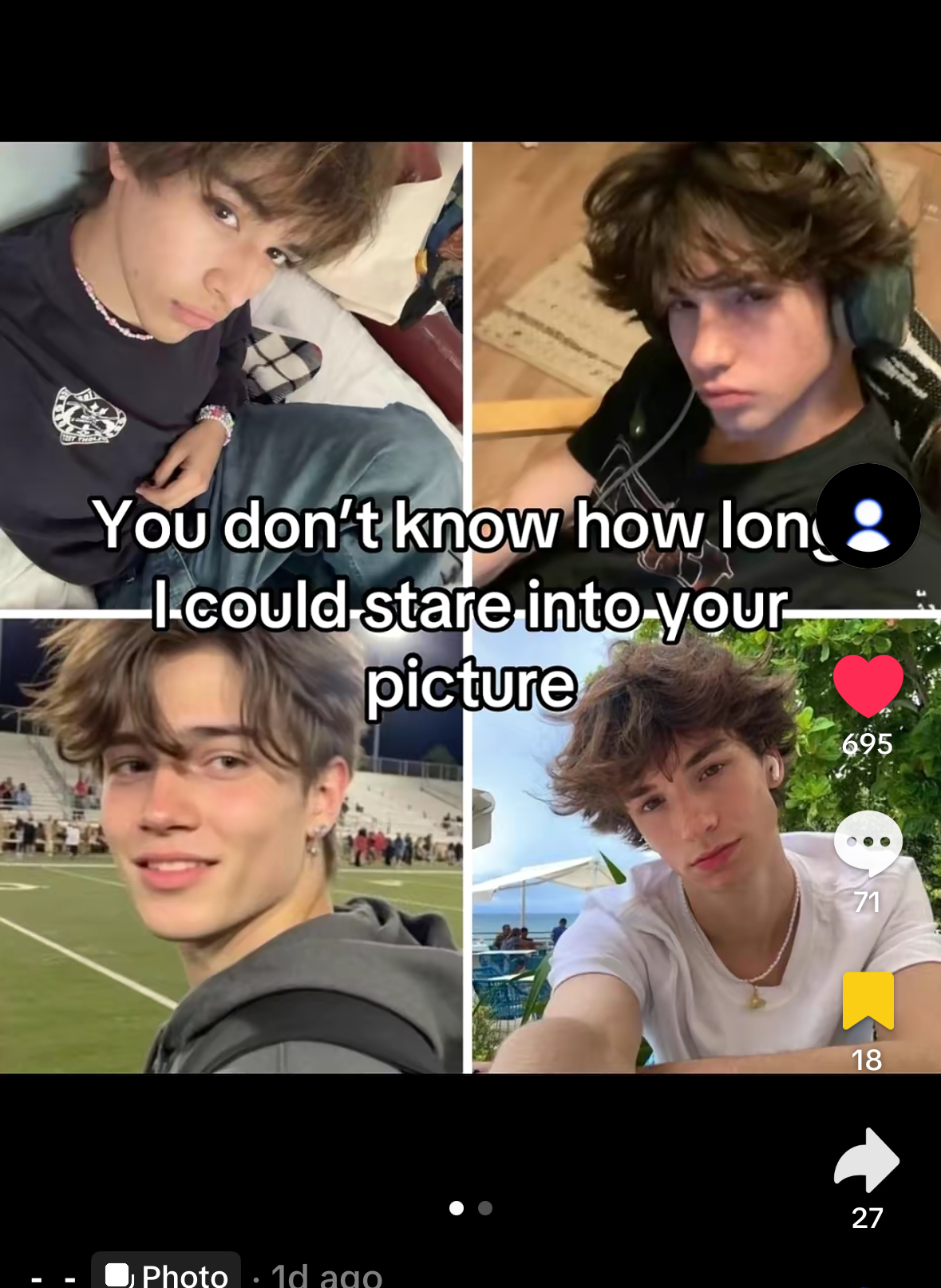
Task: Like this photo post
Action: coord(868,685)
